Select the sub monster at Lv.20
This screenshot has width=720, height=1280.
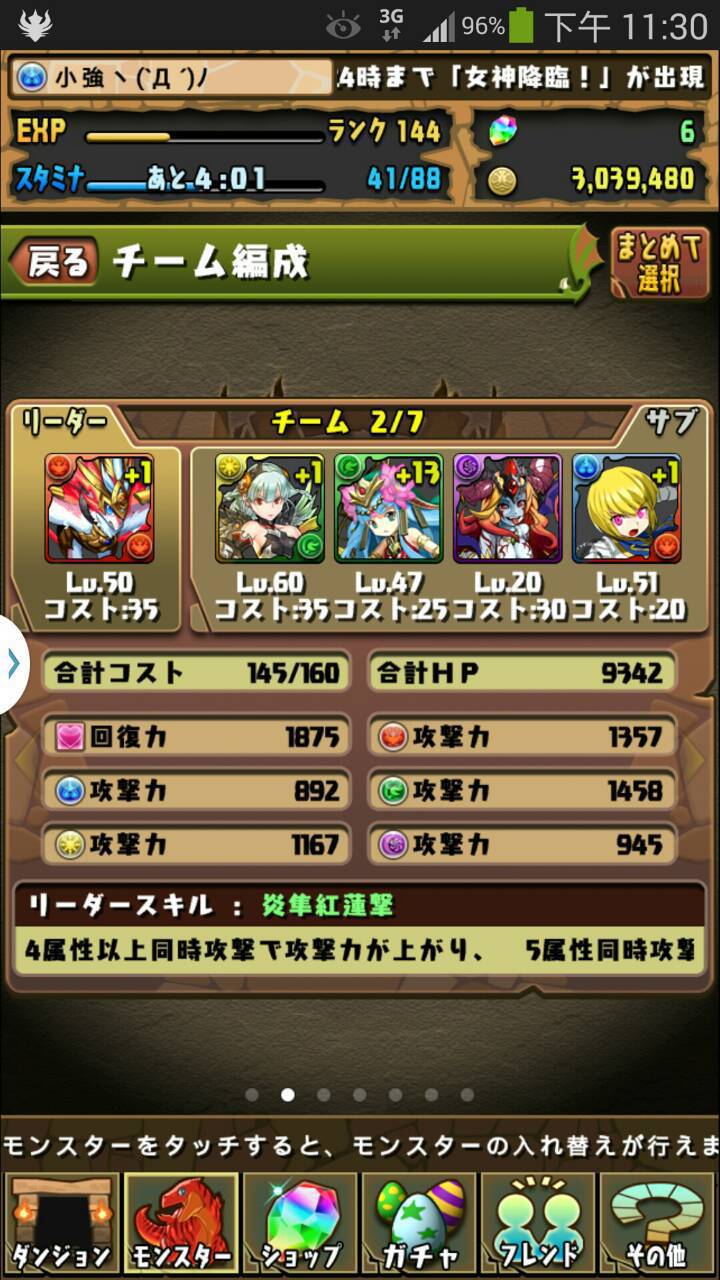coord(508,509)
